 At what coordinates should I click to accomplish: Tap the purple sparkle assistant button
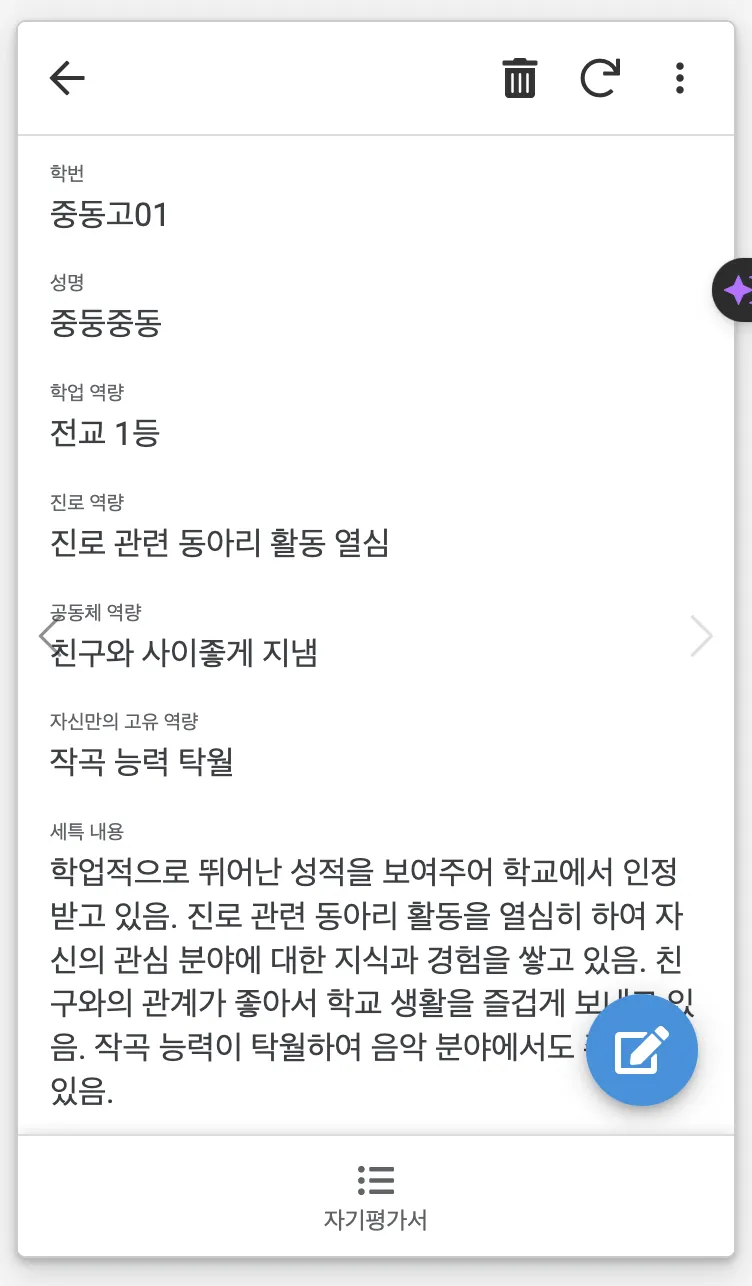pyautogui.click(x=737, y=290)
